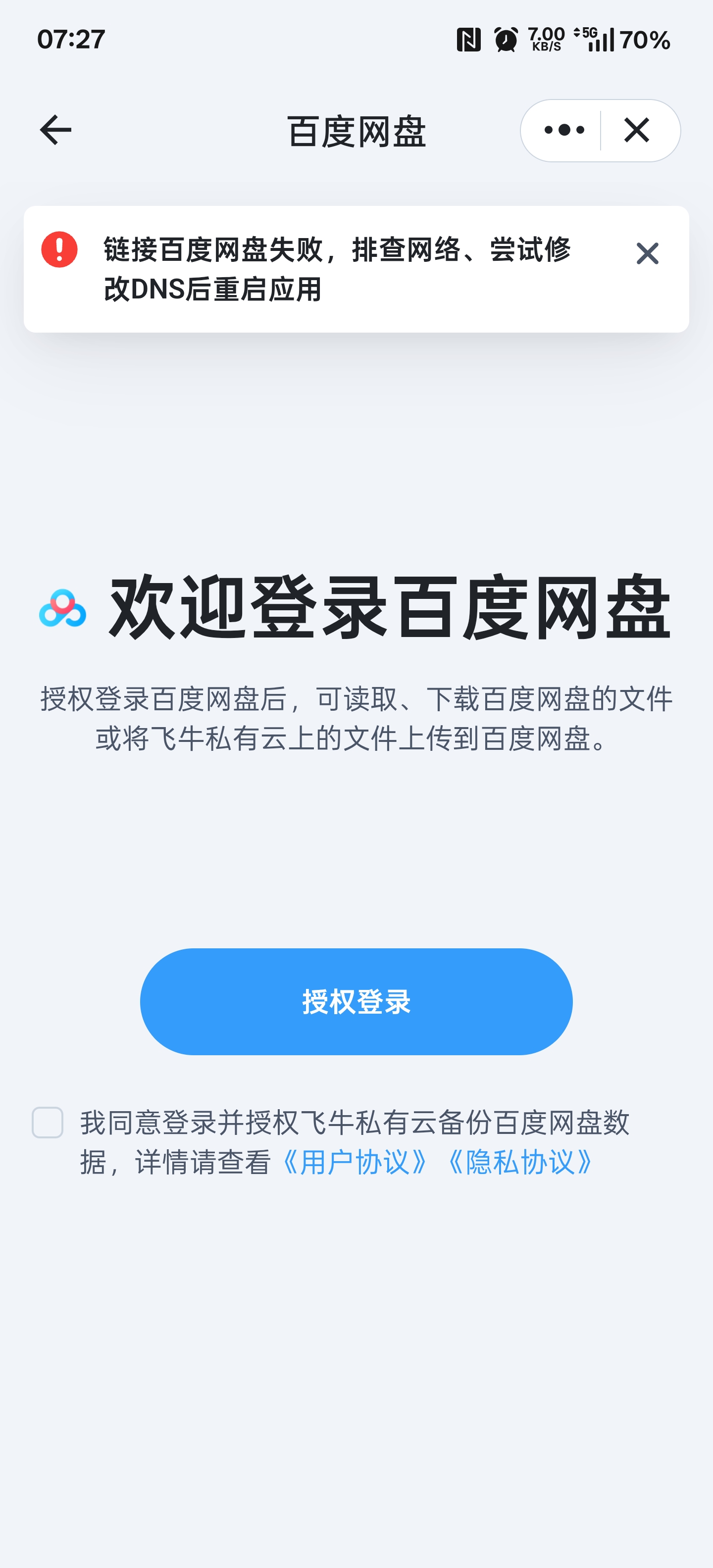The height and width of the screenshot is (1568, 713).
Task: Go back with the top-left arrow
Action: coord(55,130)
